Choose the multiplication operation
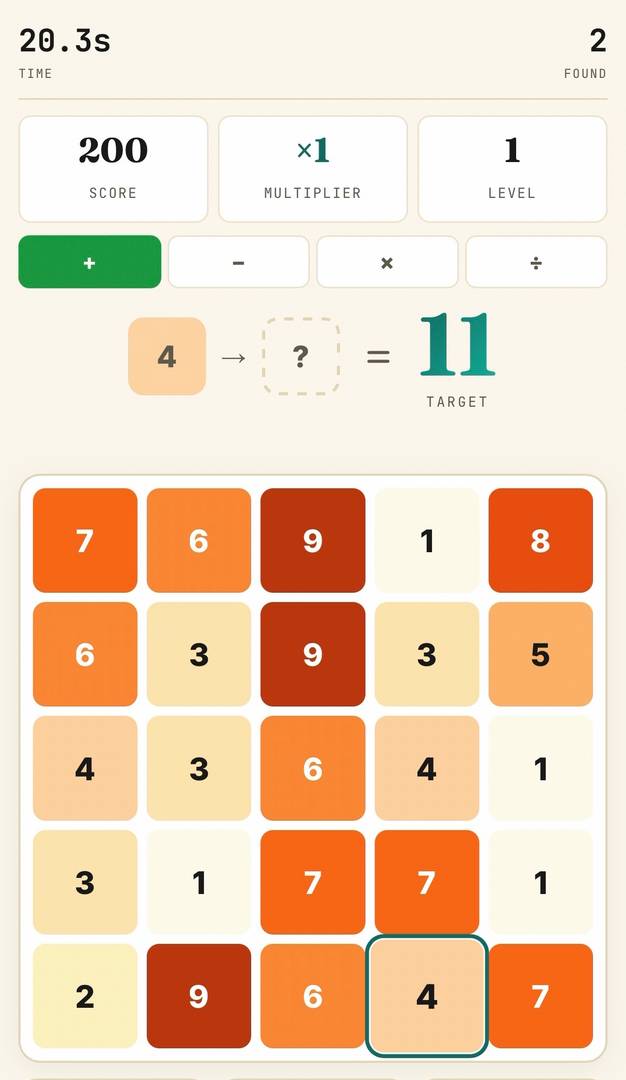Screen dimensions: 626x1080 (x=387, y=262)
